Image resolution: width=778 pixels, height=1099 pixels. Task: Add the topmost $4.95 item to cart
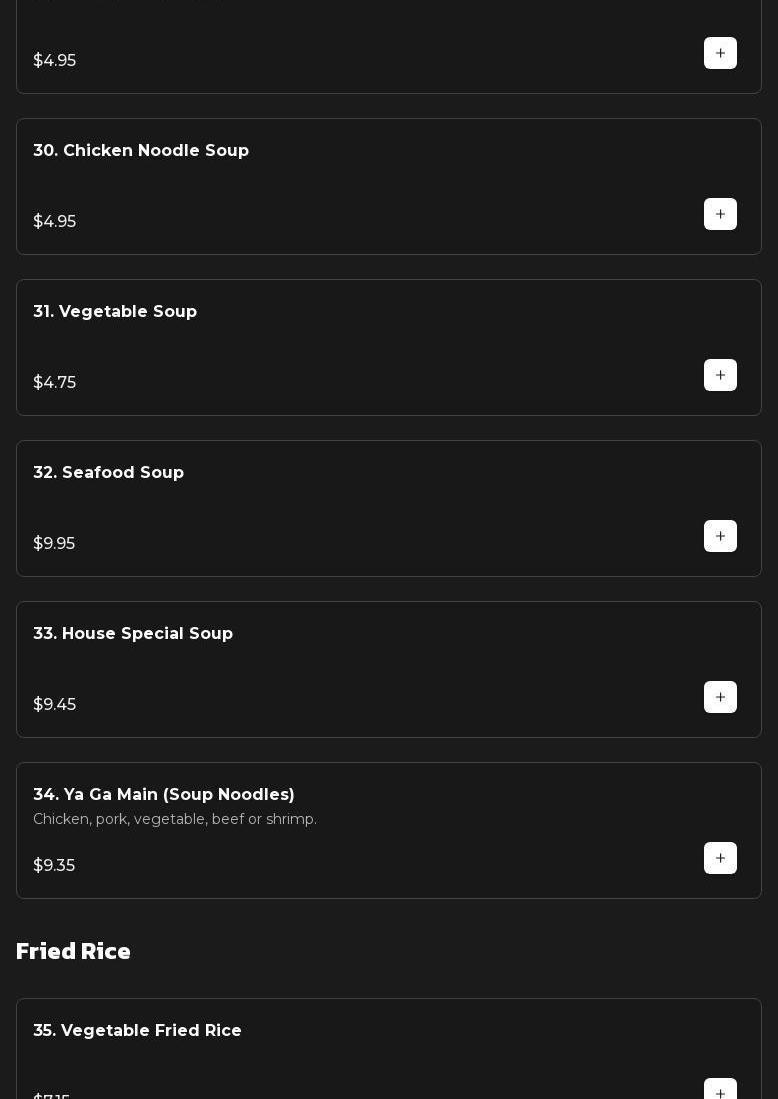[x=720, y=53]
